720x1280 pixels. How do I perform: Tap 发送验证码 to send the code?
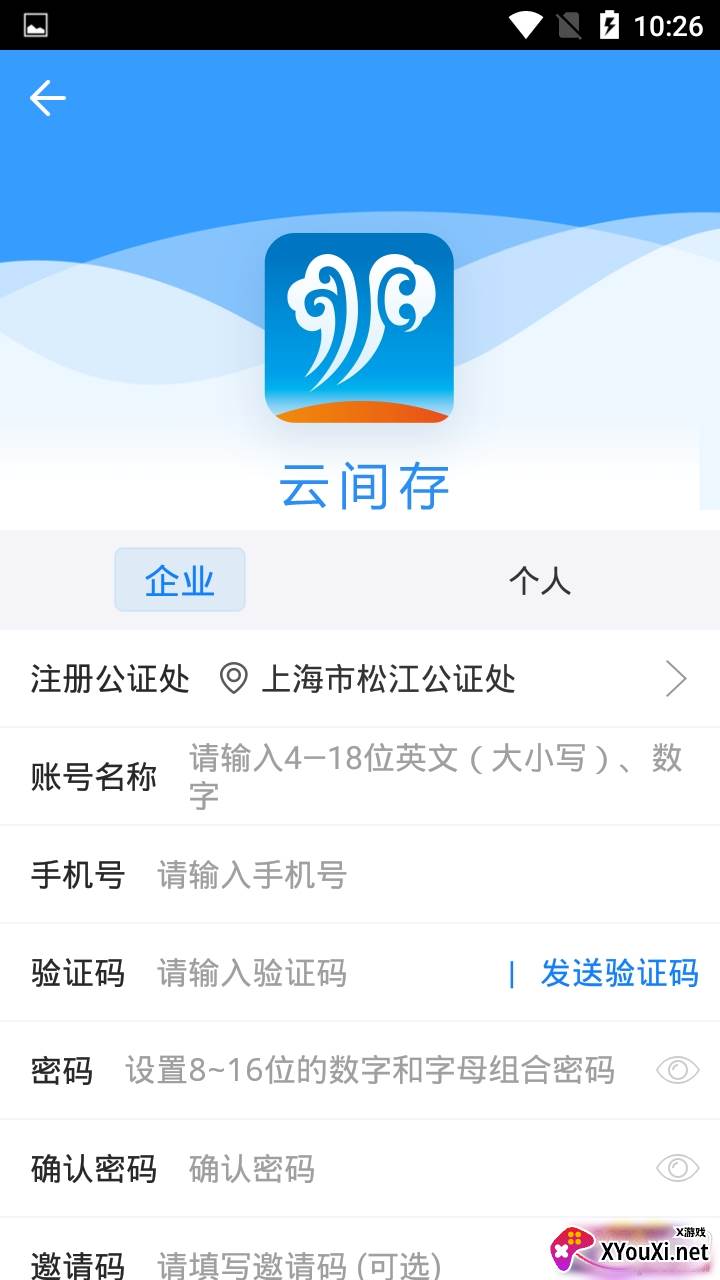click(619, 973)
